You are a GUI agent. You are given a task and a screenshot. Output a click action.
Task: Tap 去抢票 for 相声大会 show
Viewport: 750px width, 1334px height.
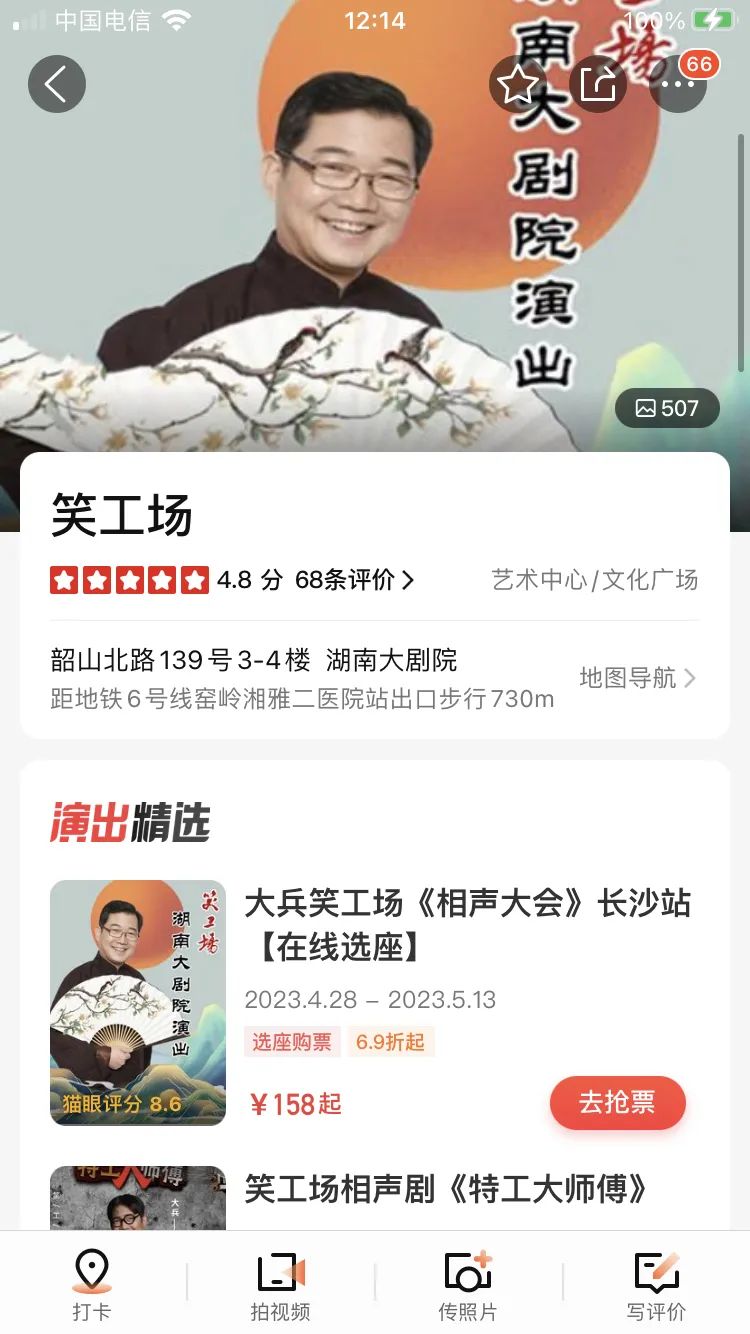tap(617, 1102)
